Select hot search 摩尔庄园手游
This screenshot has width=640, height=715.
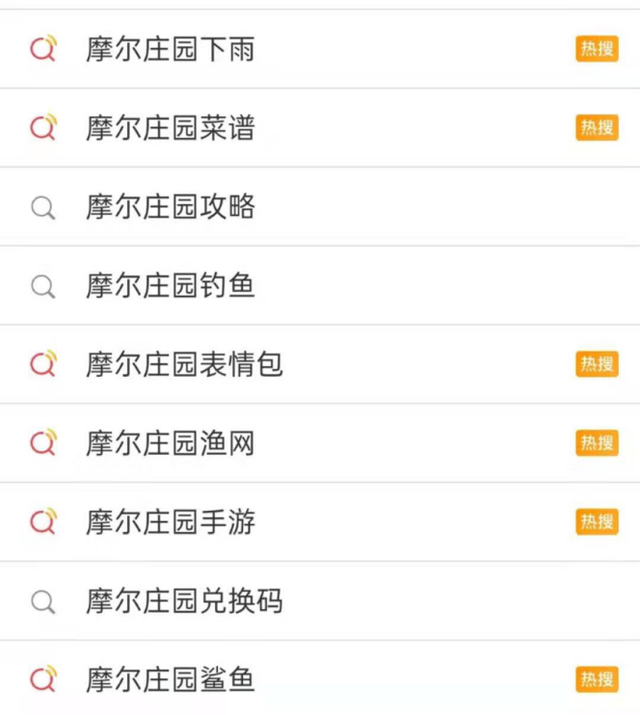tap(170, 522)
